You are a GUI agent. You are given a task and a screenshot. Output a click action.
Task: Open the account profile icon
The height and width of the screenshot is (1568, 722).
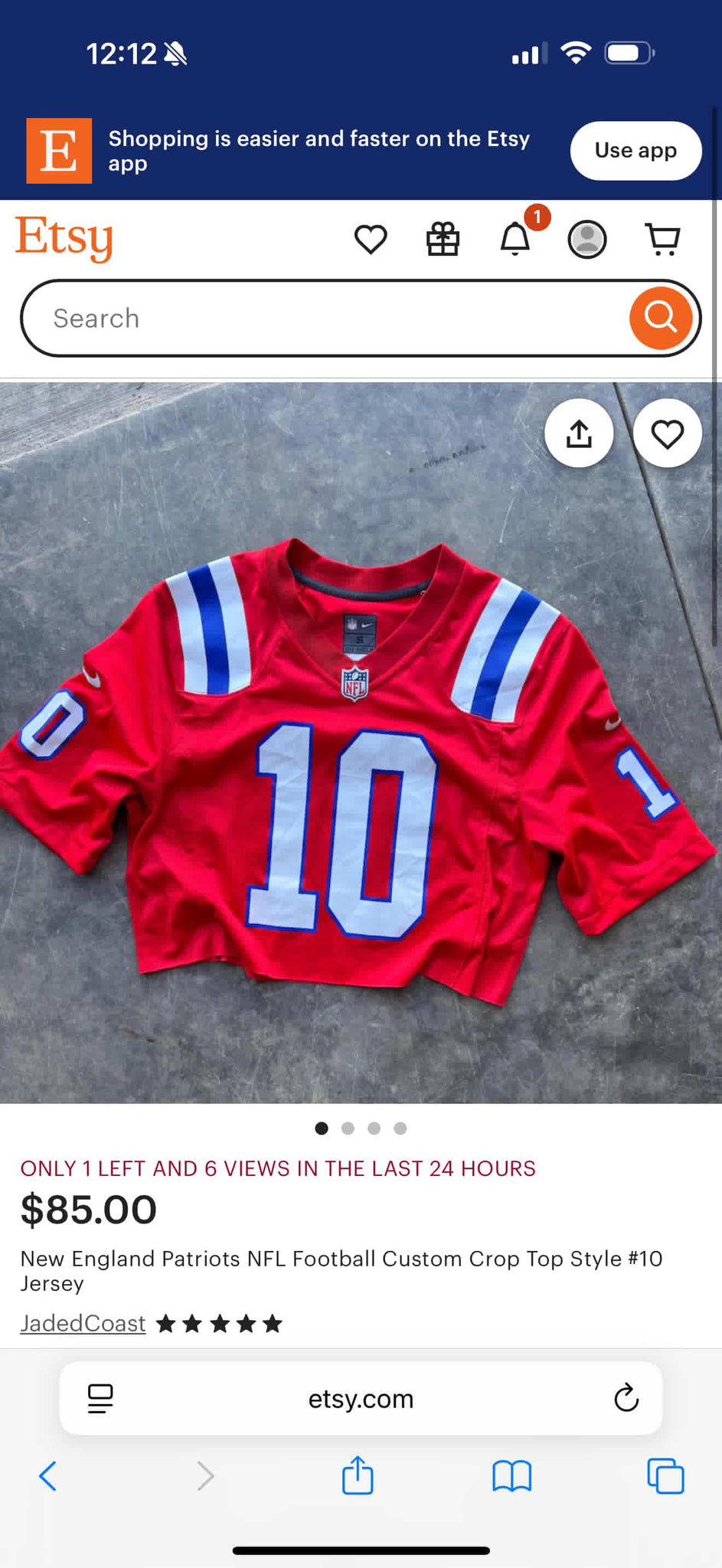[587, 240]
